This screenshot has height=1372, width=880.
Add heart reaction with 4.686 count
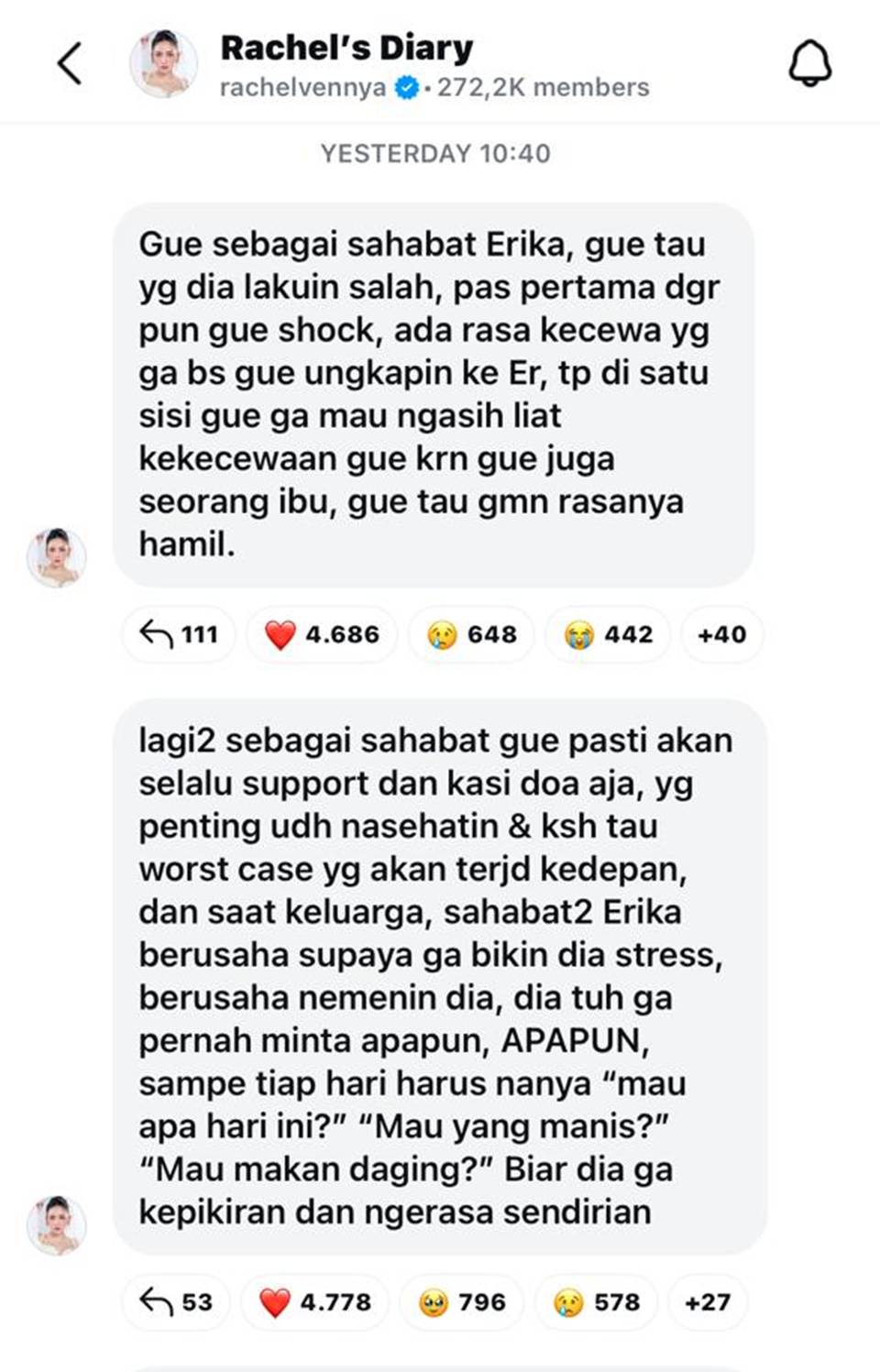coord(322,634)
